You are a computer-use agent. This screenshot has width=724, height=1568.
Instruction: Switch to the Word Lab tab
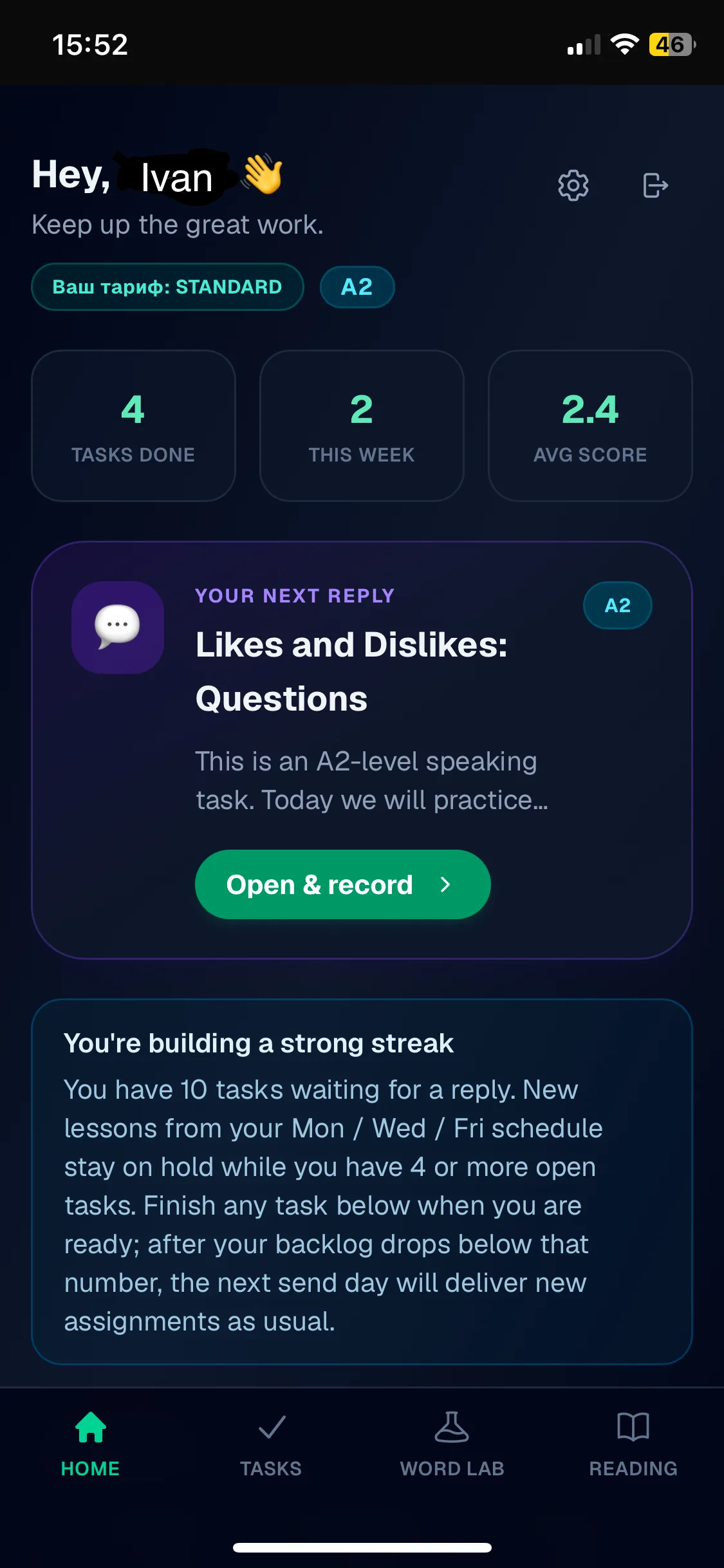[x=452, y=1444]
